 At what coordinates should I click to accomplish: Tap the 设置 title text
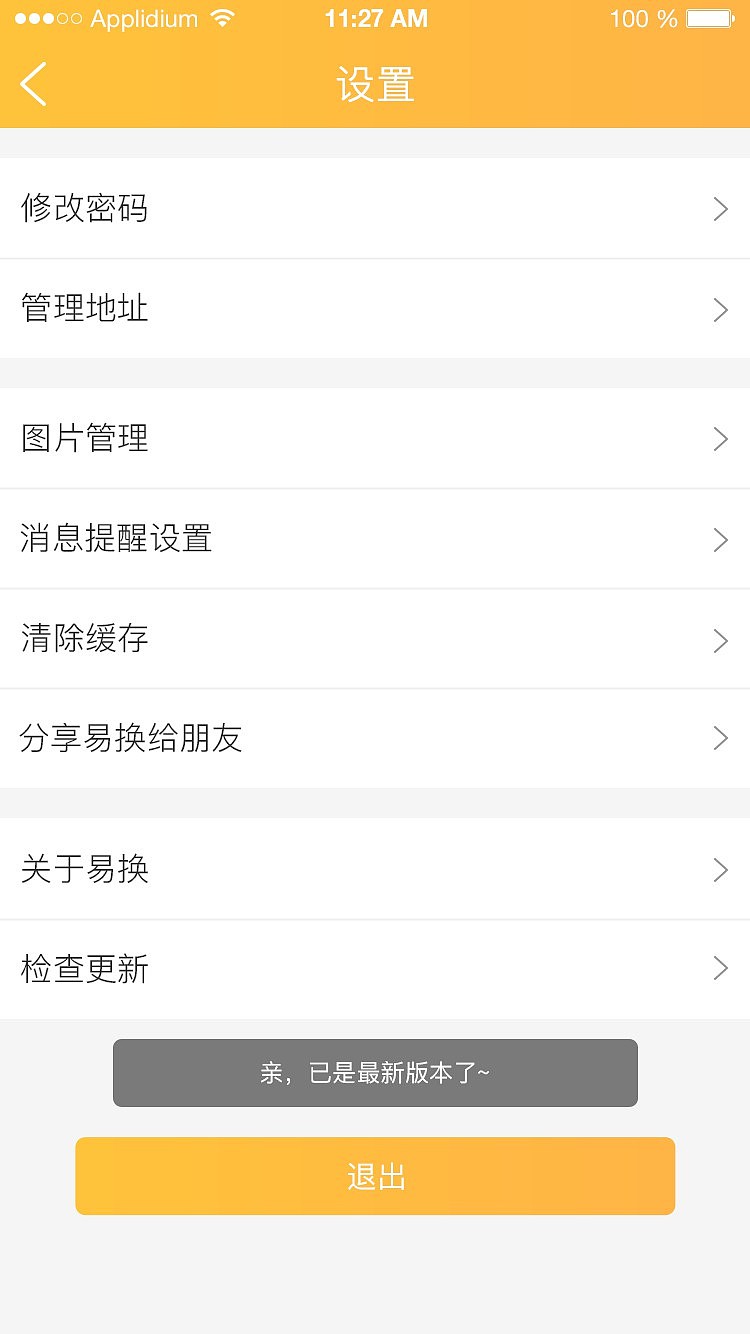click(375, 85)
